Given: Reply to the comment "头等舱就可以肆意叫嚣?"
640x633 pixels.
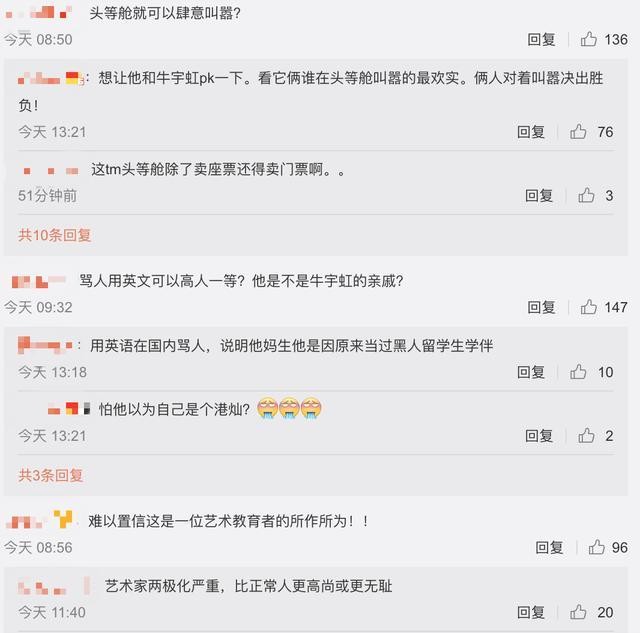Looking at the screenshot, I should 541,40.
